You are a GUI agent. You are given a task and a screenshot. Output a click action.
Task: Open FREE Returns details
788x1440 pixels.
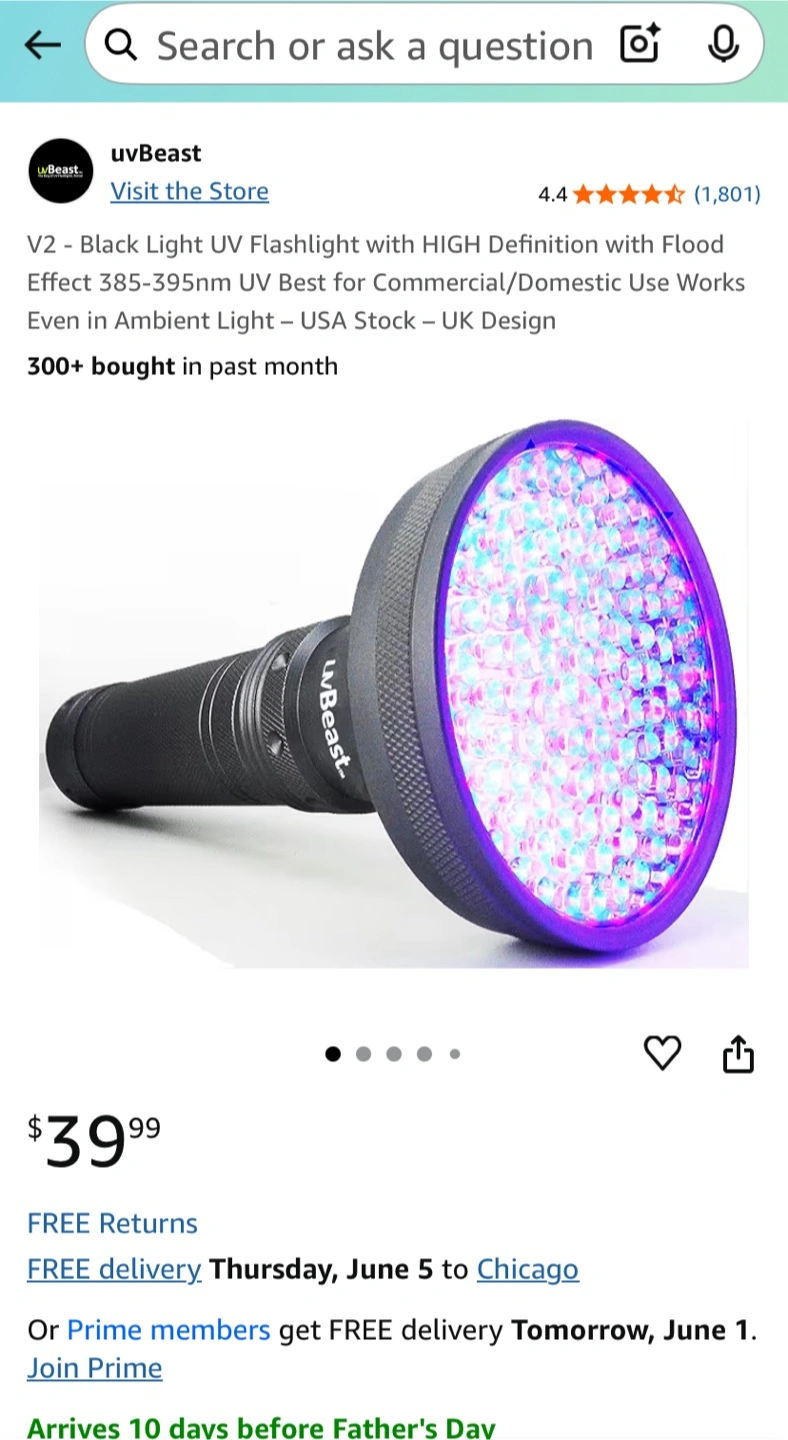(112, 1223)
